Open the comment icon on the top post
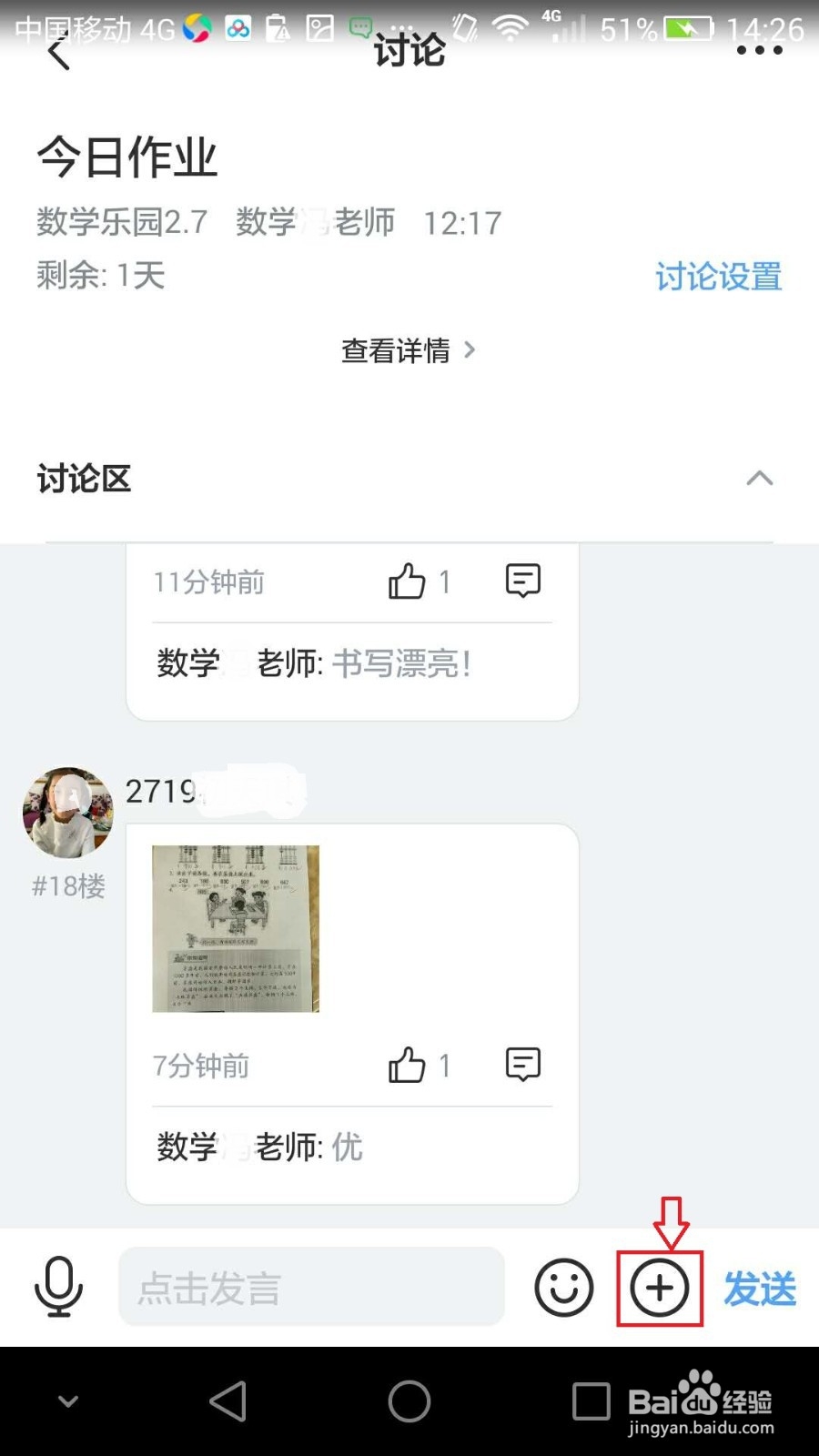Image resolution: width=819 pixels, height=1456 pixels. [522, 580]
